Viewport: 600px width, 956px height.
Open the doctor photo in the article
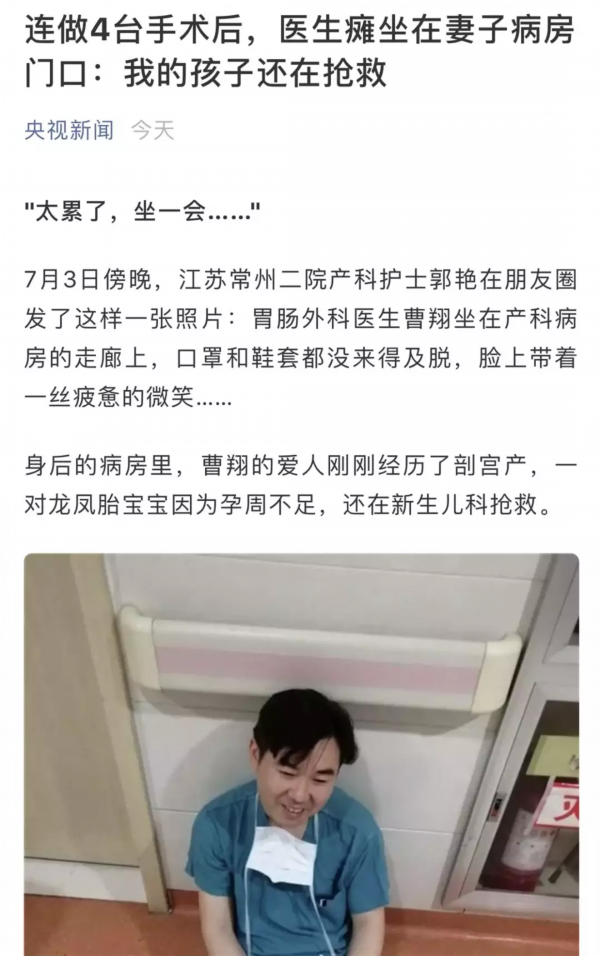coord(300,754)
